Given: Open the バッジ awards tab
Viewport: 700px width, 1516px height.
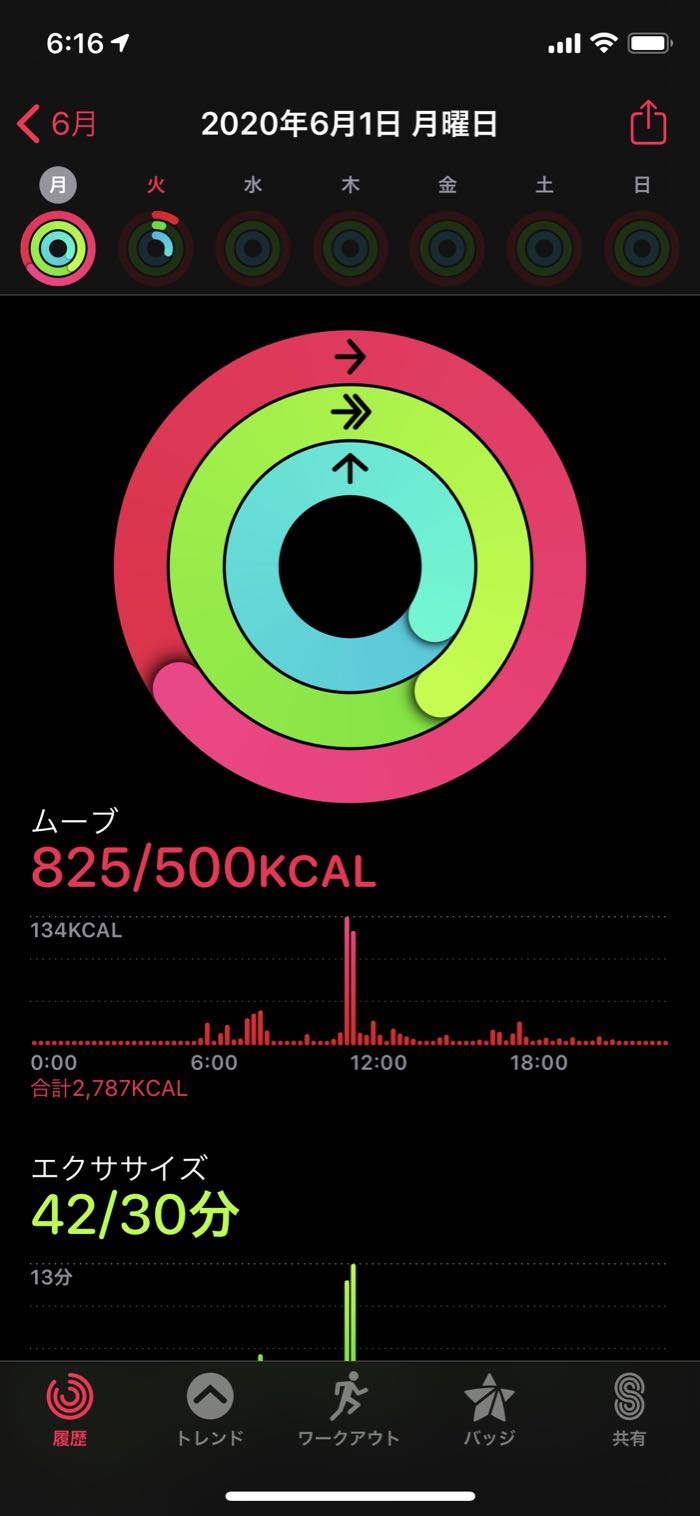Looking at the screenshot, I should pyautogui.click(x=490, y=1410).
